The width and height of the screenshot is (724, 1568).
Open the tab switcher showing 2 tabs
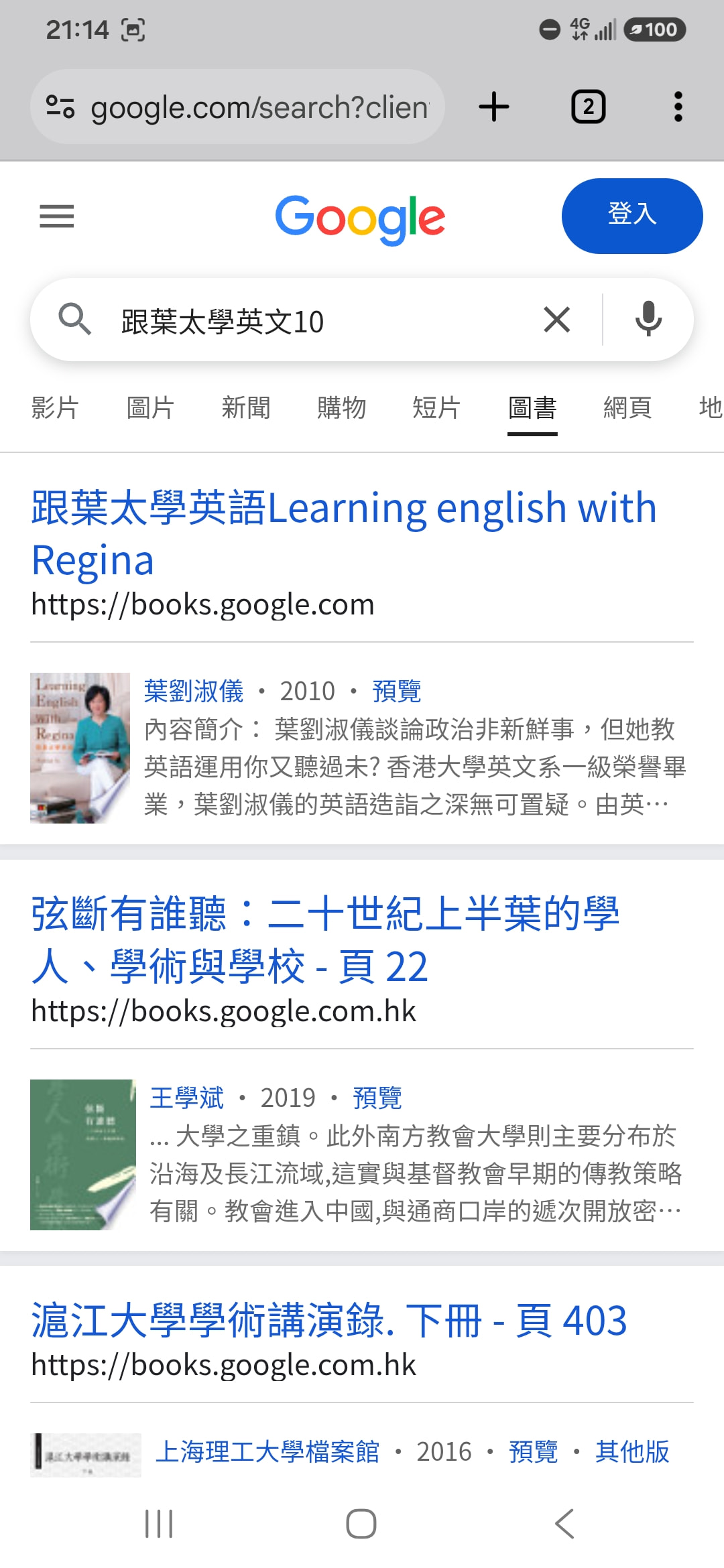click(588, 107)
